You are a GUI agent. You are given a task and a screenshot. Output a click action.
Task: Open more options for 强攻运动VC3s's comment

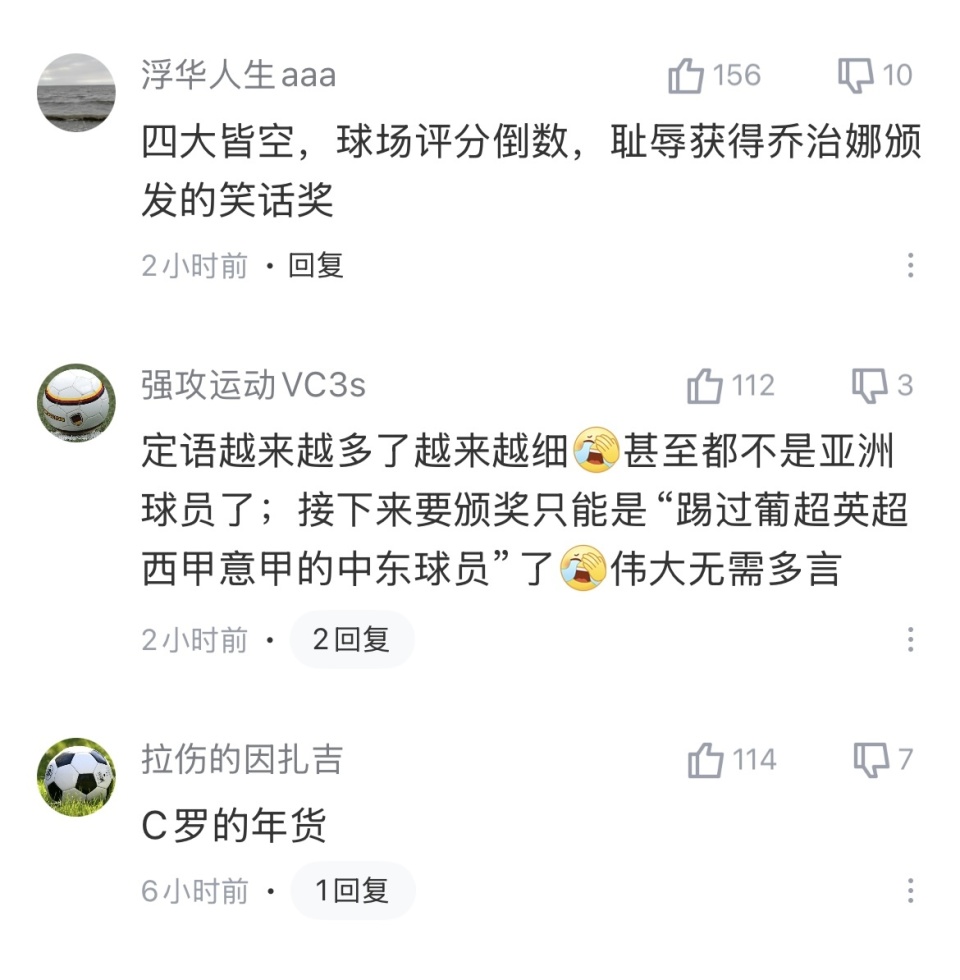(908, 640)
